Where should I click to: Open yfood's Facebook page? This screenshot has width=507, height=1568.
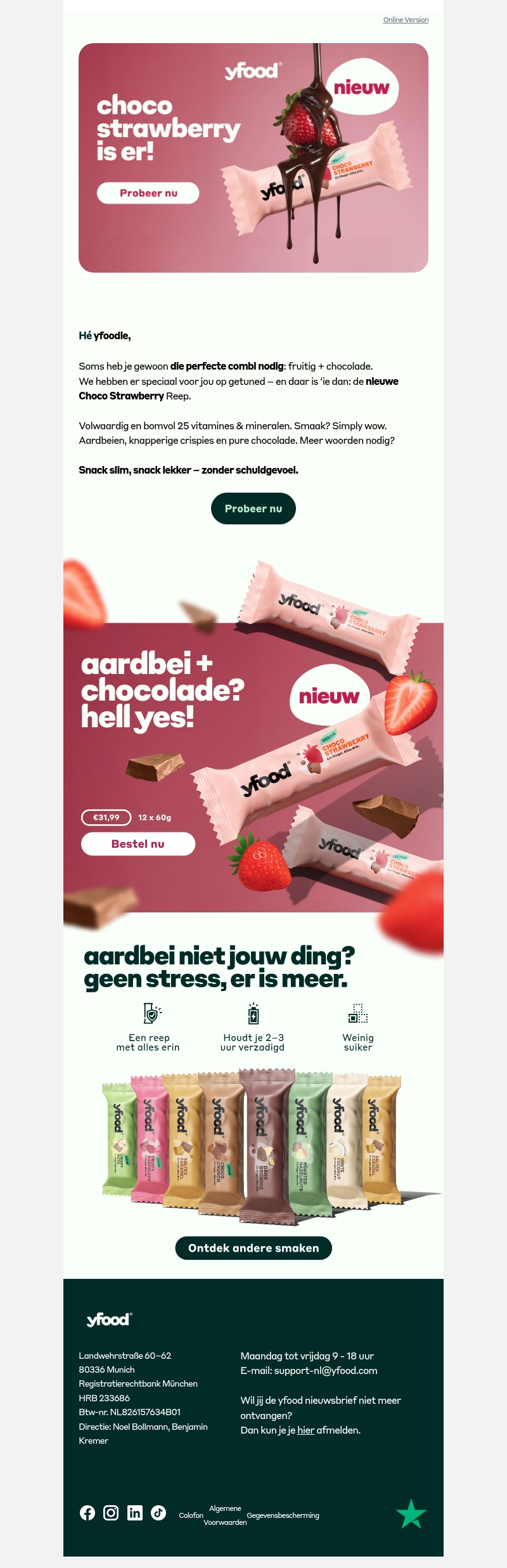point(87,1513)
